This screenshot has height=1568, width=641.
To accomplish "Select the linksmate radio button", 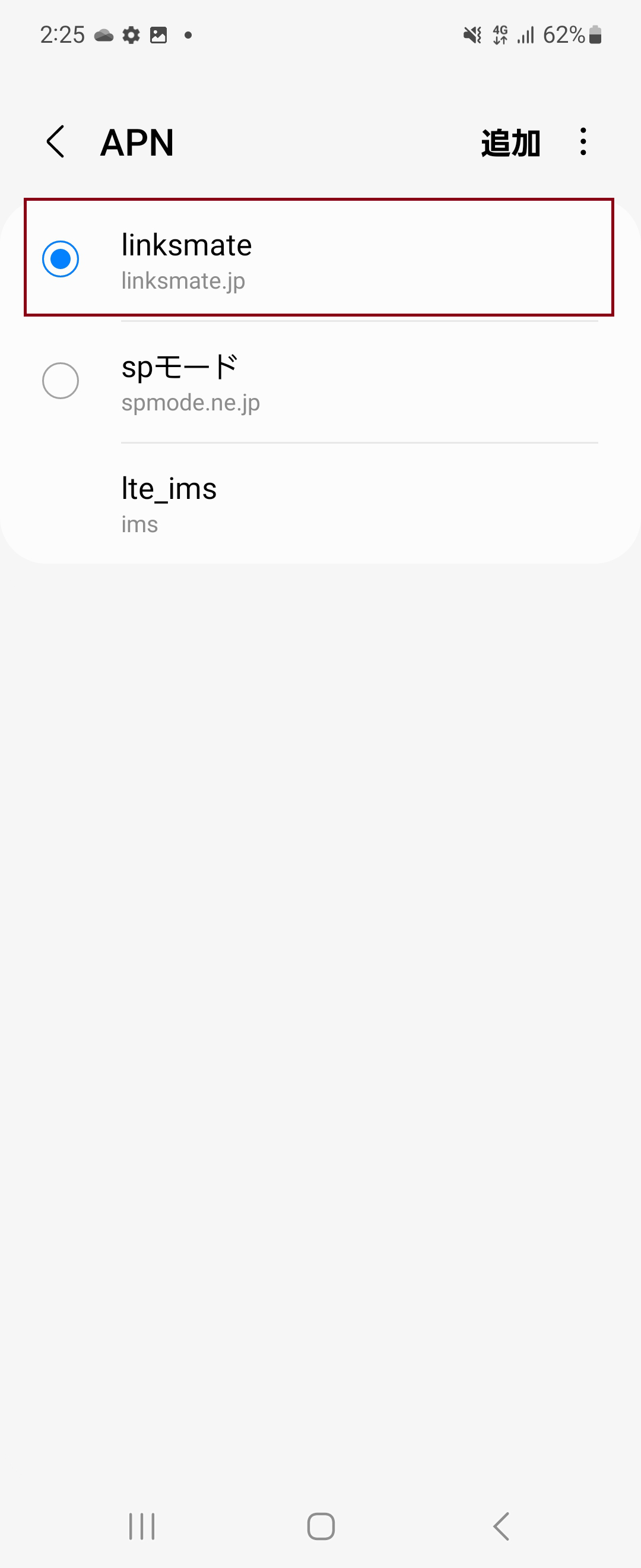I will [61, 259].
